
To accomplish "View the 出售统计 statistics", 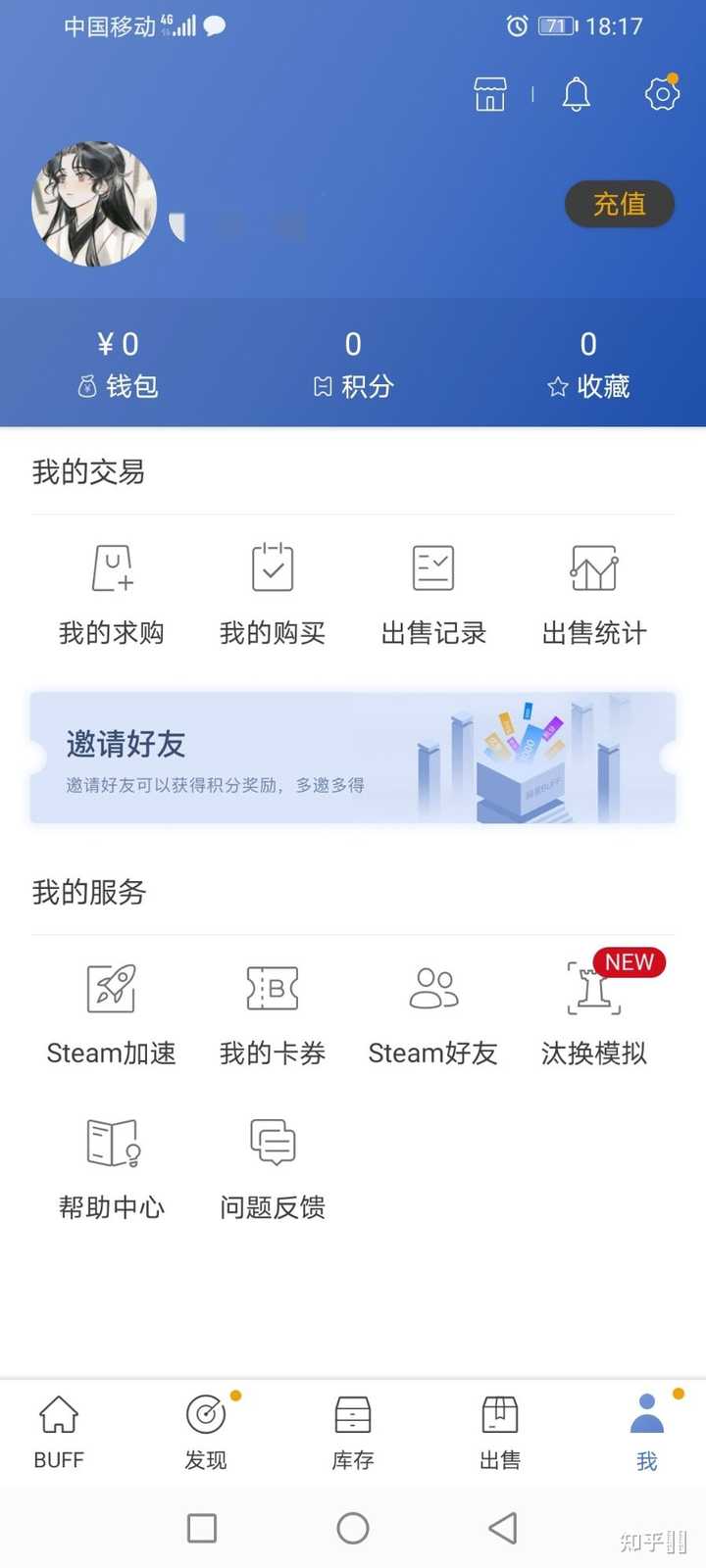I will pyautogui.click(x=593, y=593).
